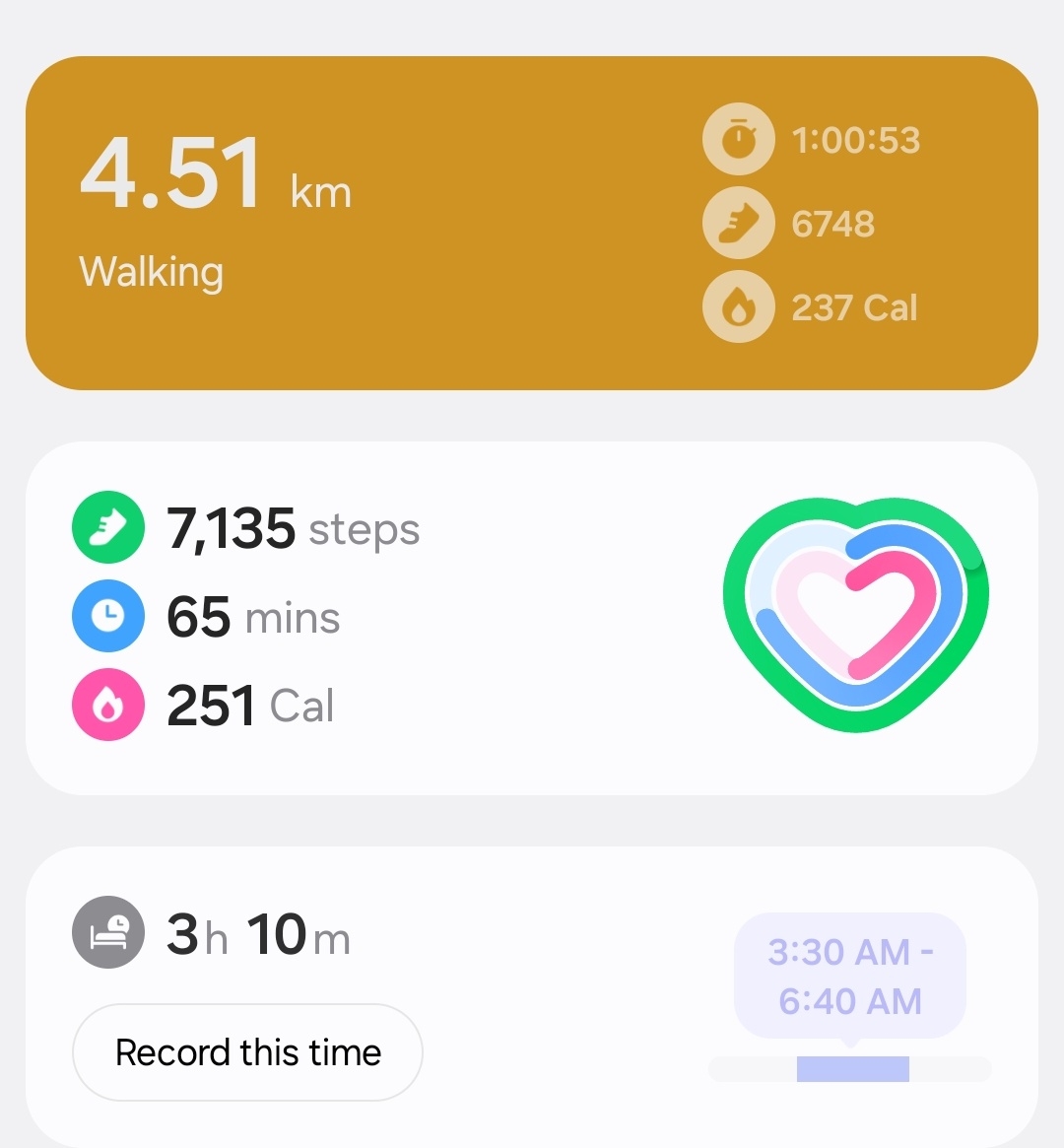Tap the Record this time button
Viewport: 1064px width, 1148px height.
[x=247, y=1052]
